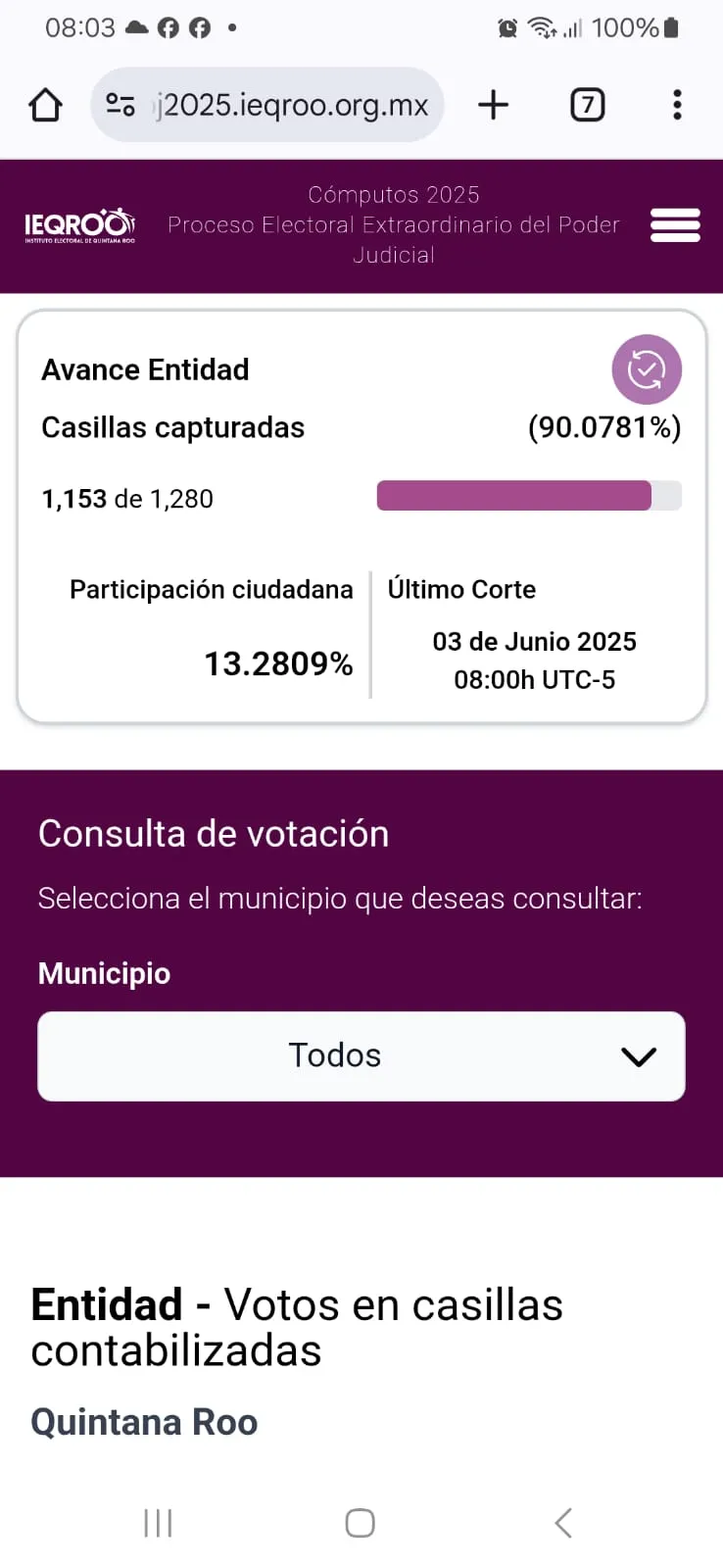The width and height of the screenshot is (723, 1568).
Task: Expand the Municipio dropdown showing Todos
Action: point(361,1056)
